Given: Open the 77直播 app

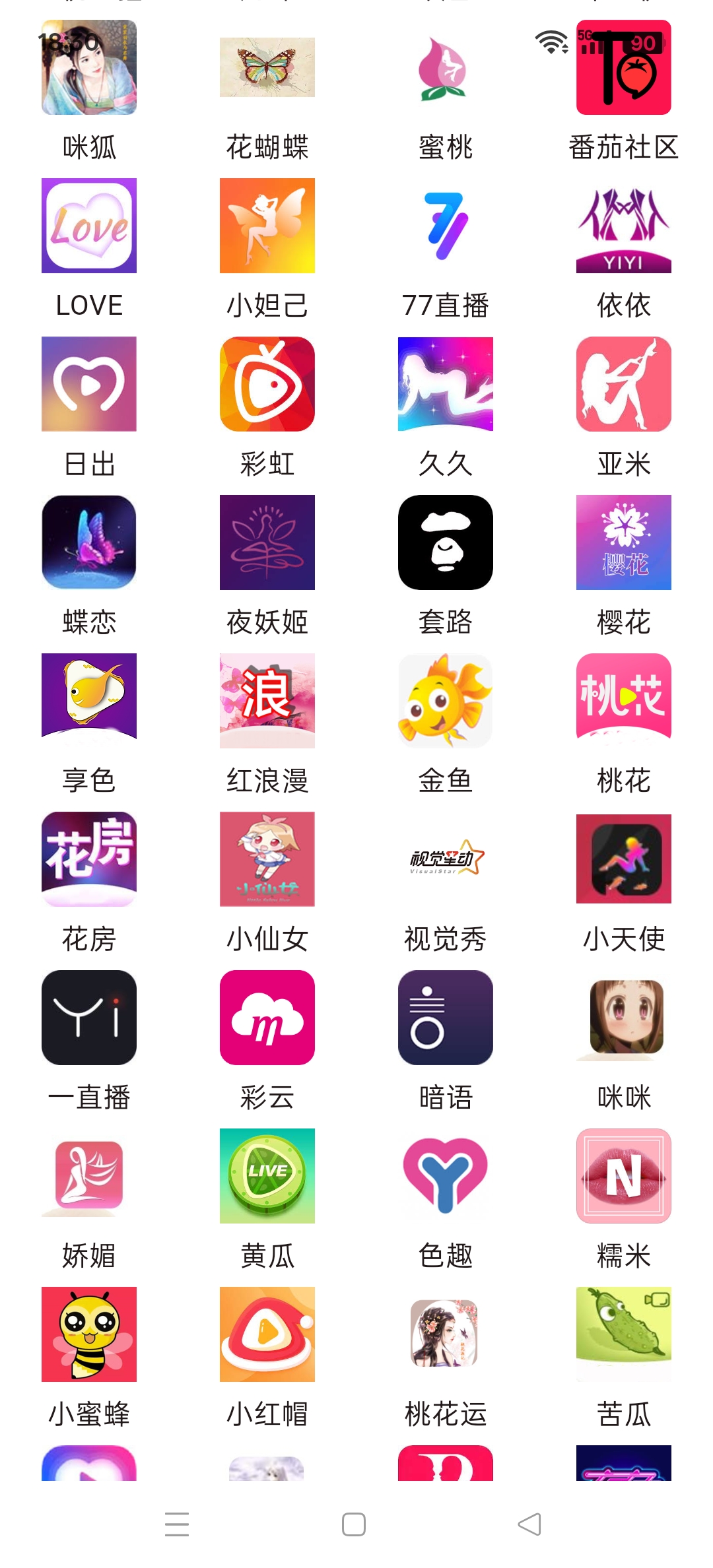Looking at the screenshot, I should pyautogui.click(x=446, y=226).
